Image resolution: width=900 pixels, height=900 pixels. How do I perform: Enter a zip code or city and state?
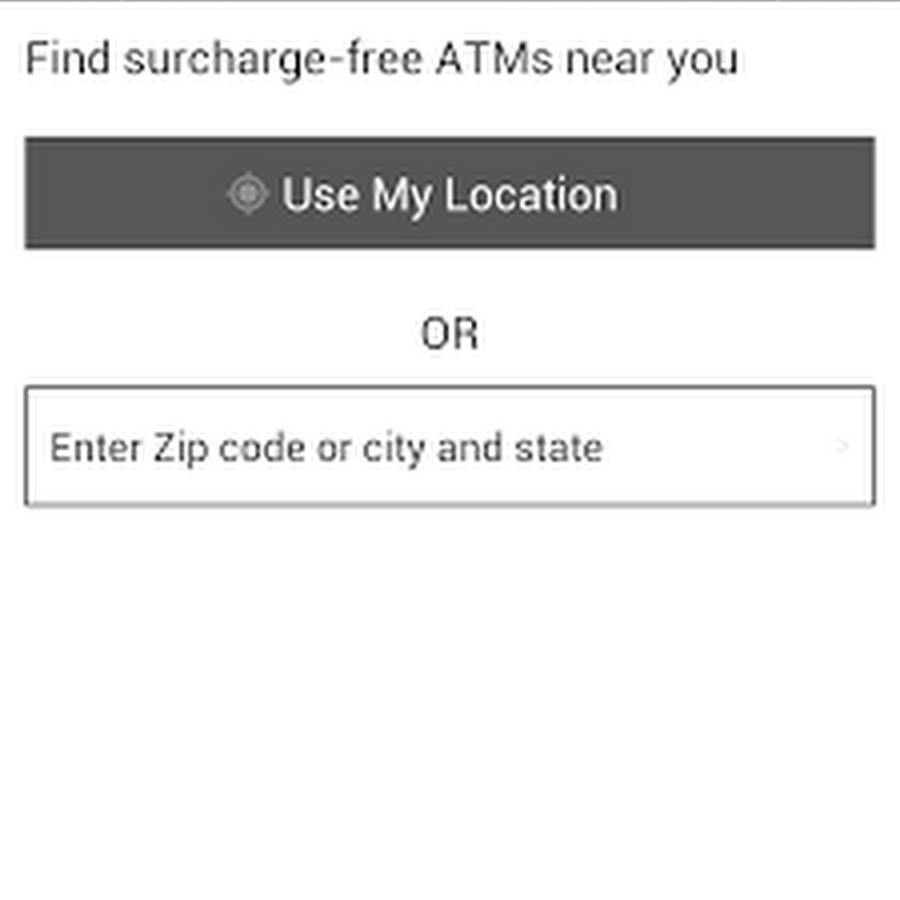(430, 447)
